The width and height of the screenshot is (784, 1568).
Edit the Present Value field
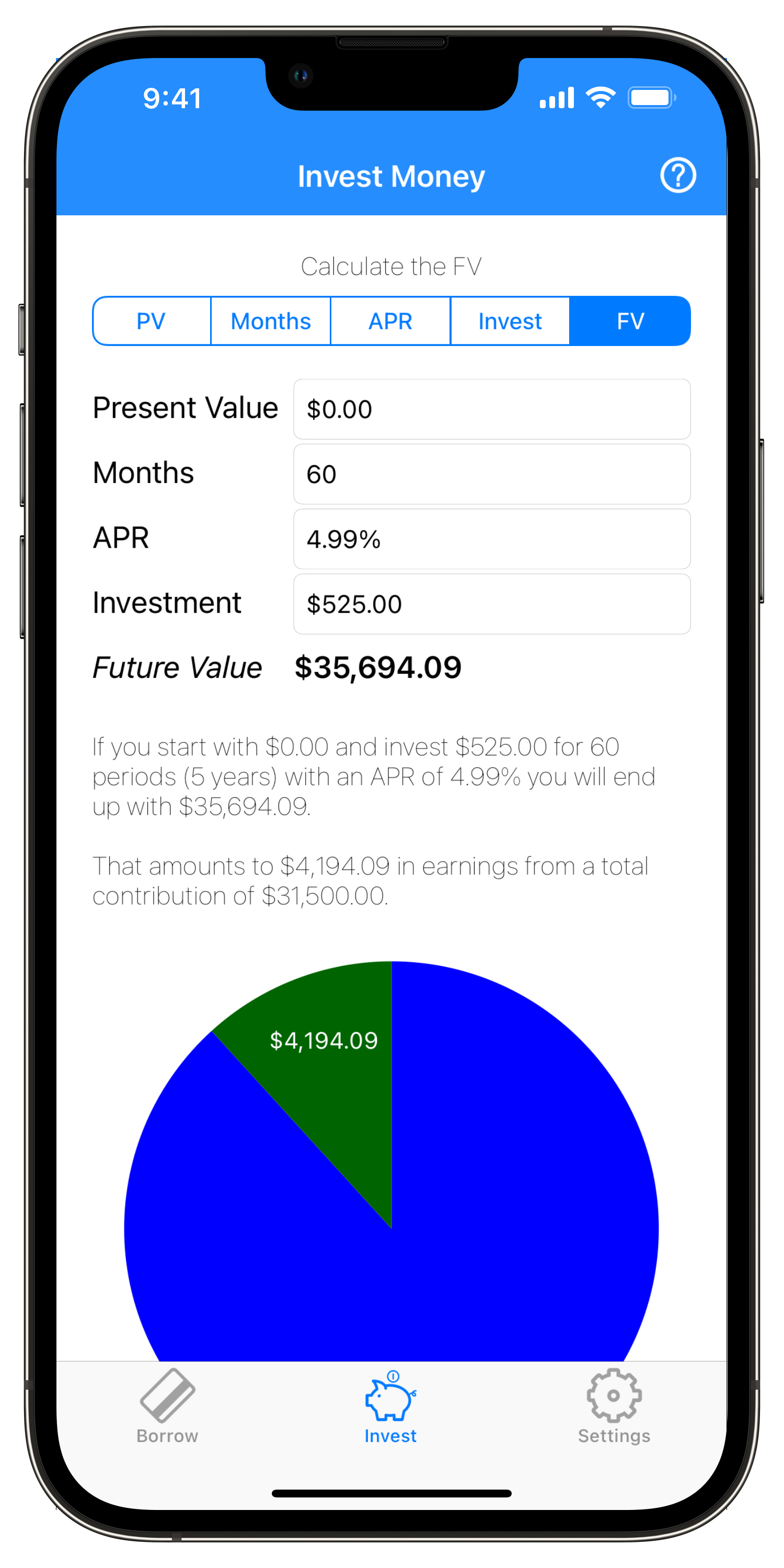[491, 409]
